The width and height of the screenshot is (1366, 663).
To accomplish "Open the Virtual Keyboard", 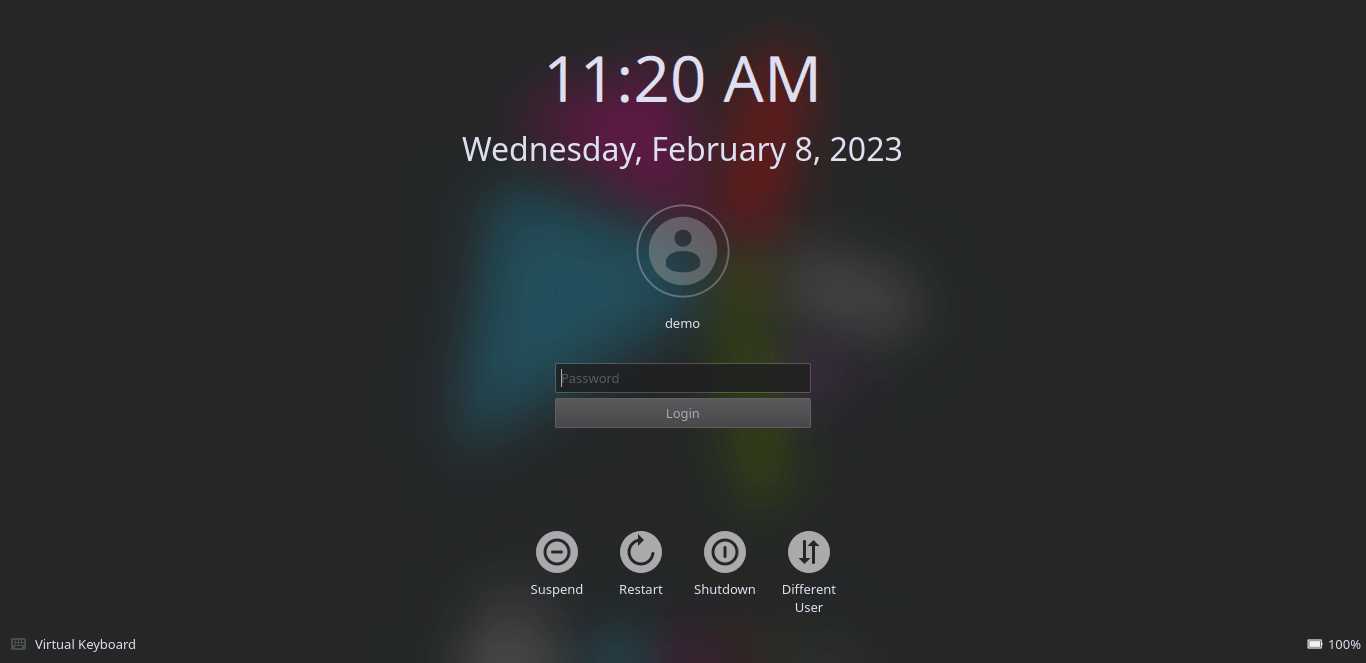I will pyautogui.click(x=74, y=644).
